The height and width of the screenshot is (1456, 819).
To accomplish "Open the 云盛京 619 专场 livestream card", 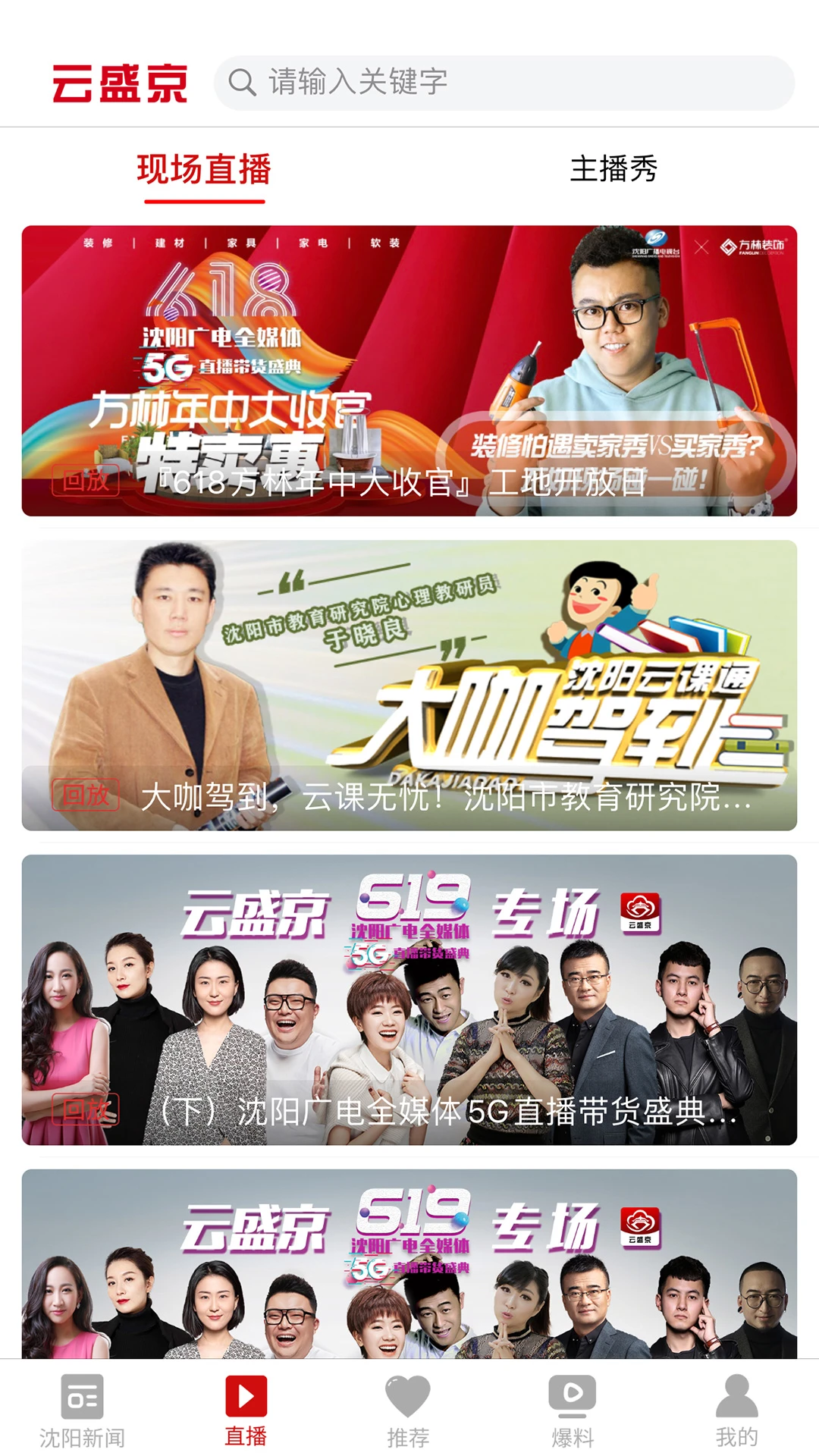I will click(409, 986).
